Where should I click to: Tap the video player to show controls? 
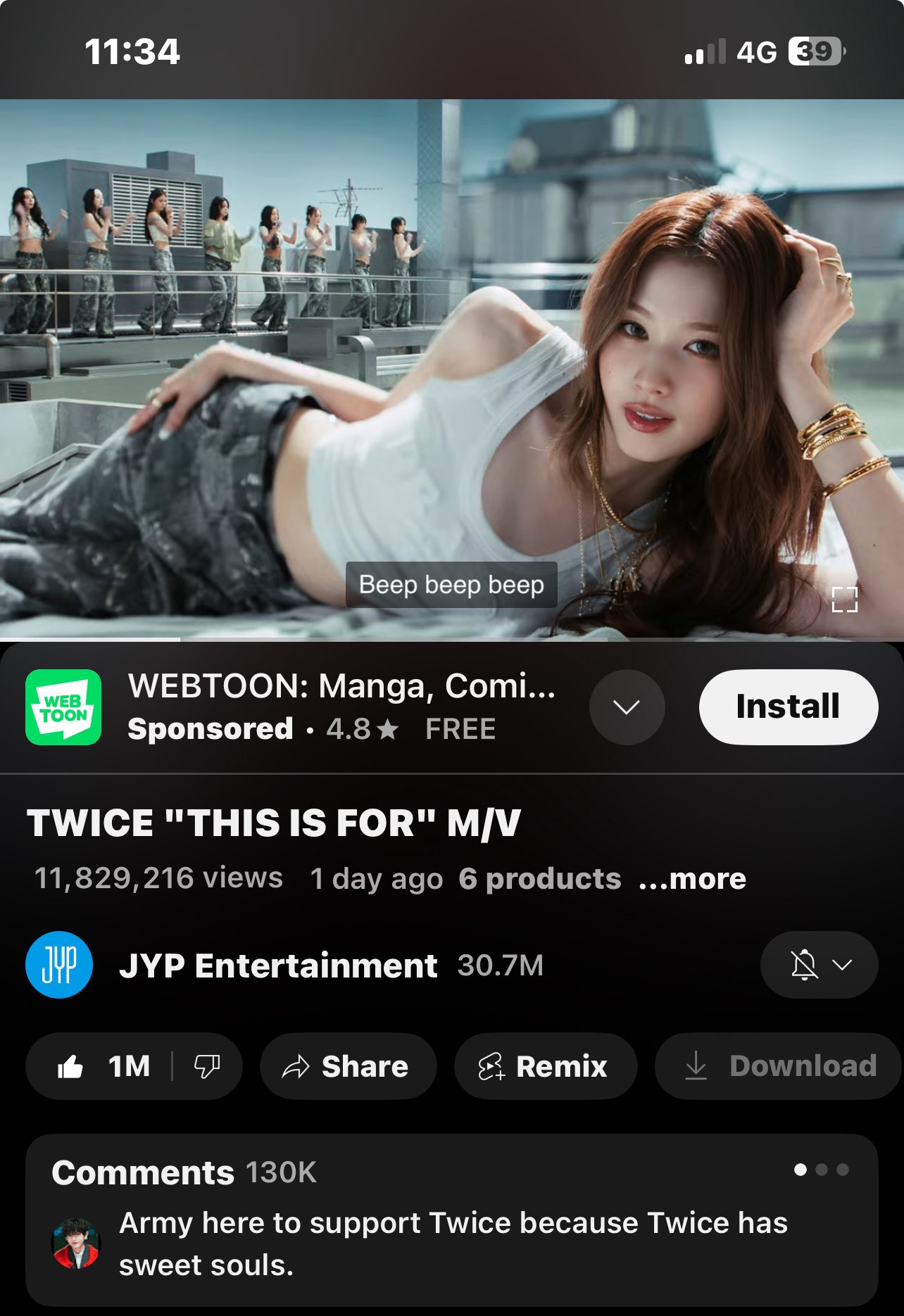(x=451, y=352)
